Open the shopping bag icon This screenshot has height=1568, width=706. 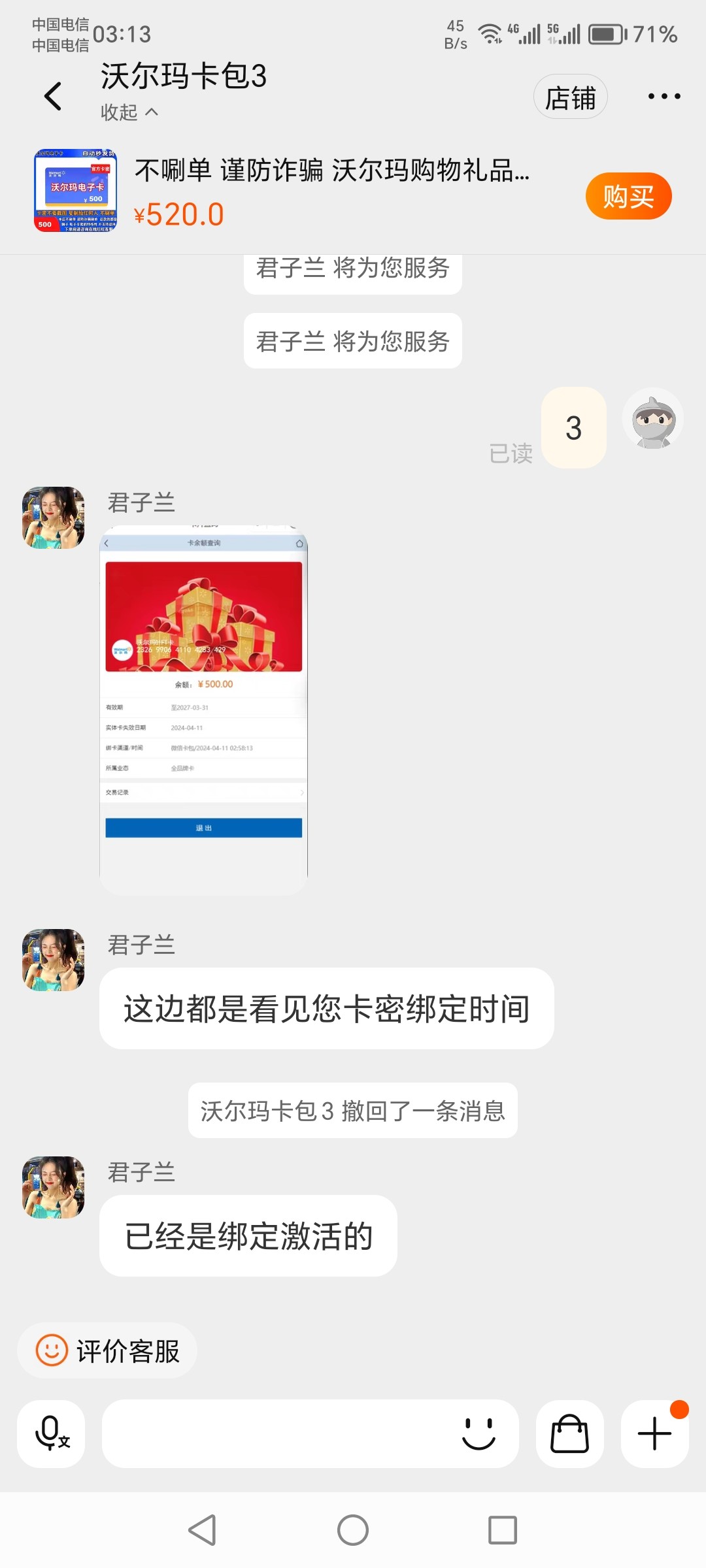coord(569,1433)
